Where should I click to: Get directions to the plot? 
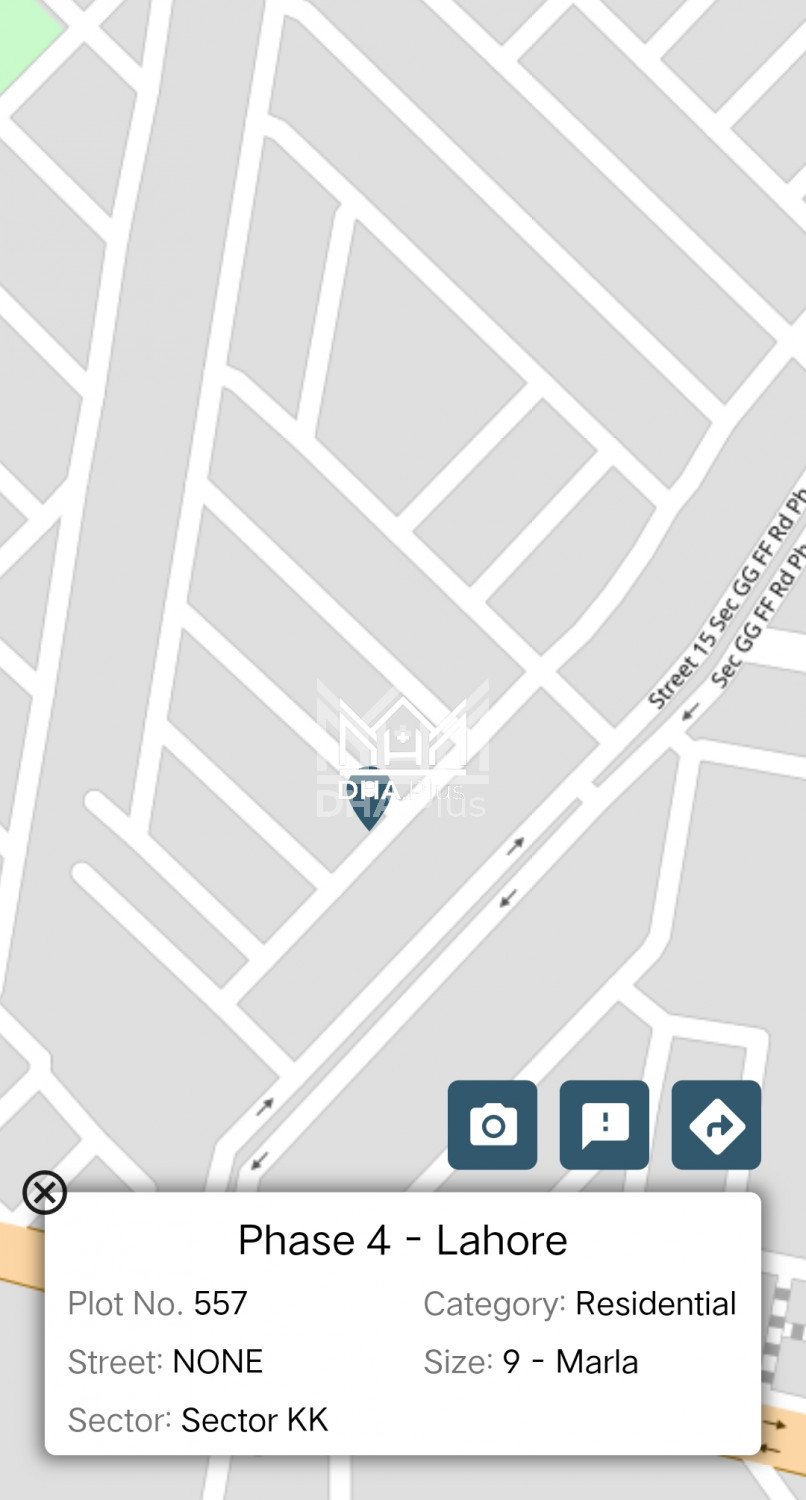716,1125
